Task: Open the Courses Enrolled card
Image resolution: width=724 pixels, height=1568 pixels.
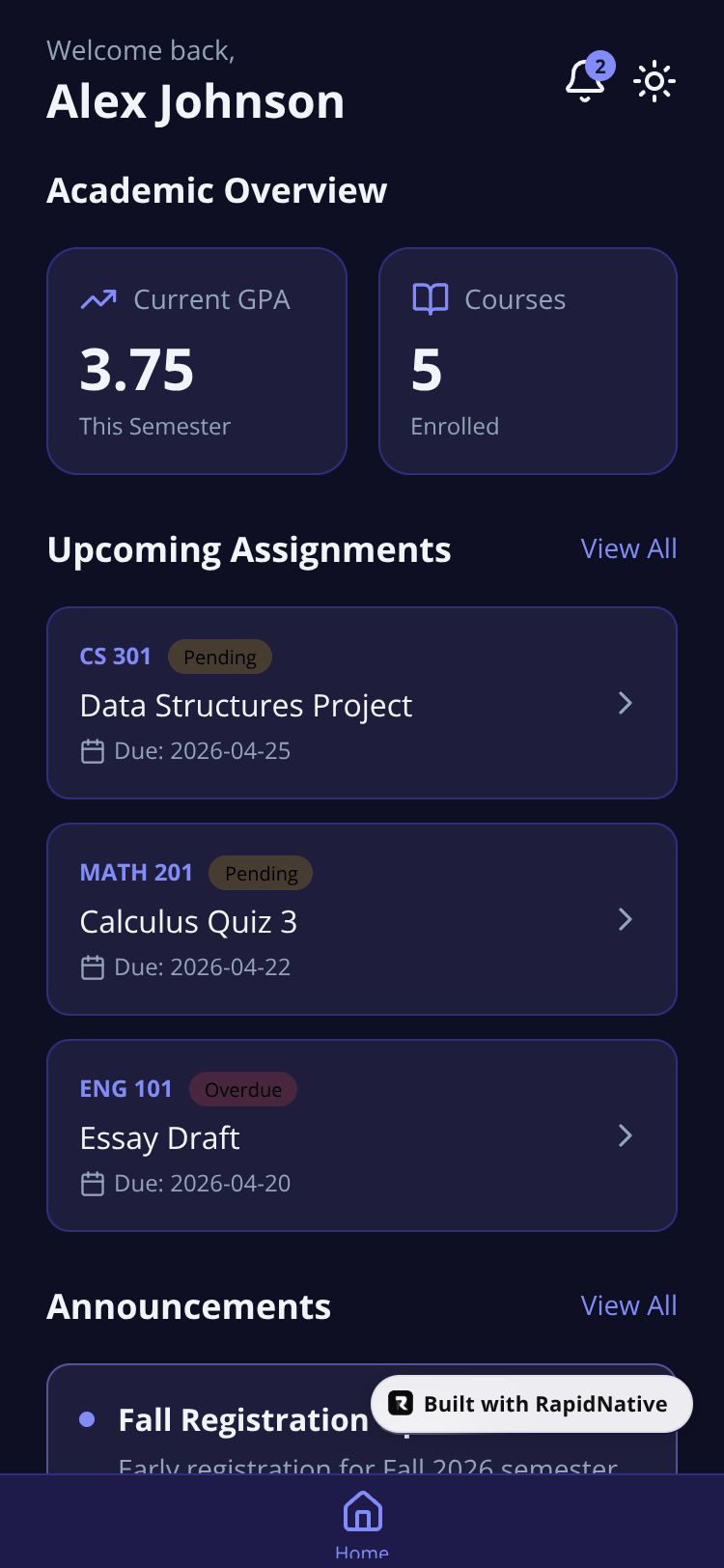Action: click(528, 361)
